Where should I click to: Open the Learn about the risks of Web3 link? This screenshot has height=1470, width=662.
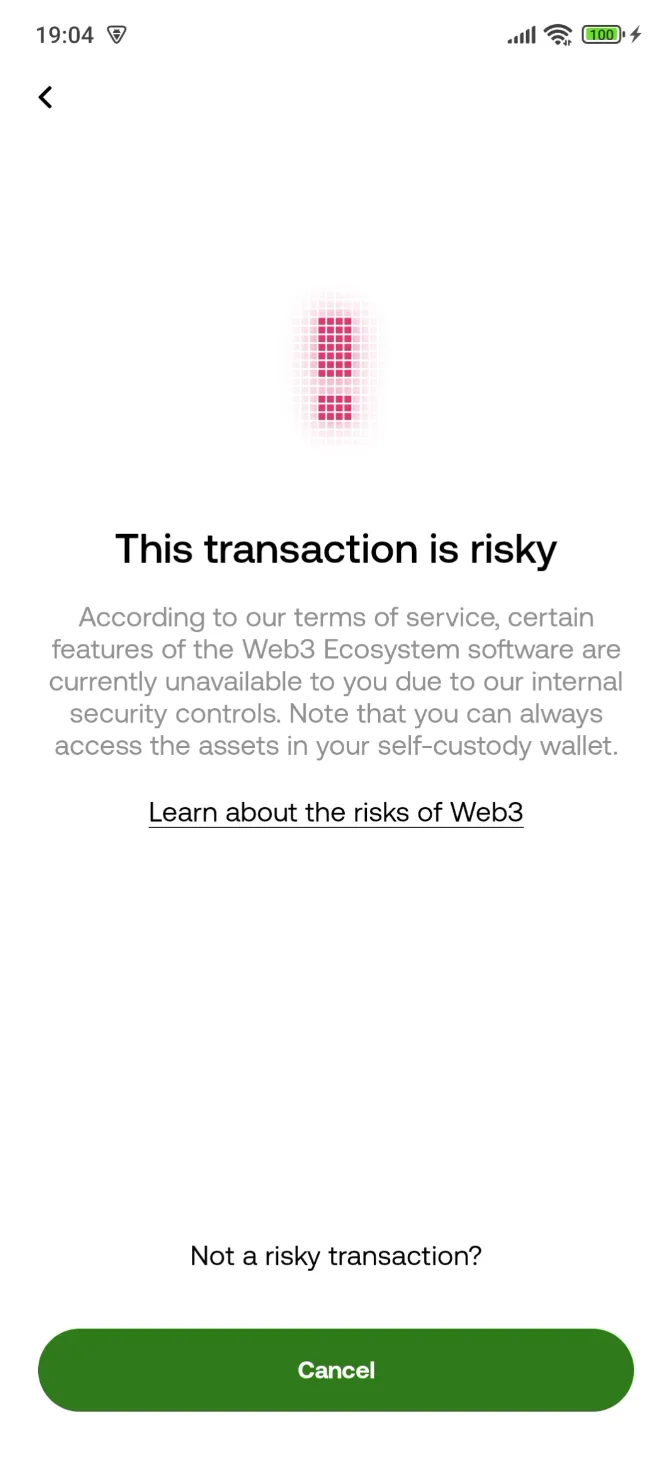[335, 812]
